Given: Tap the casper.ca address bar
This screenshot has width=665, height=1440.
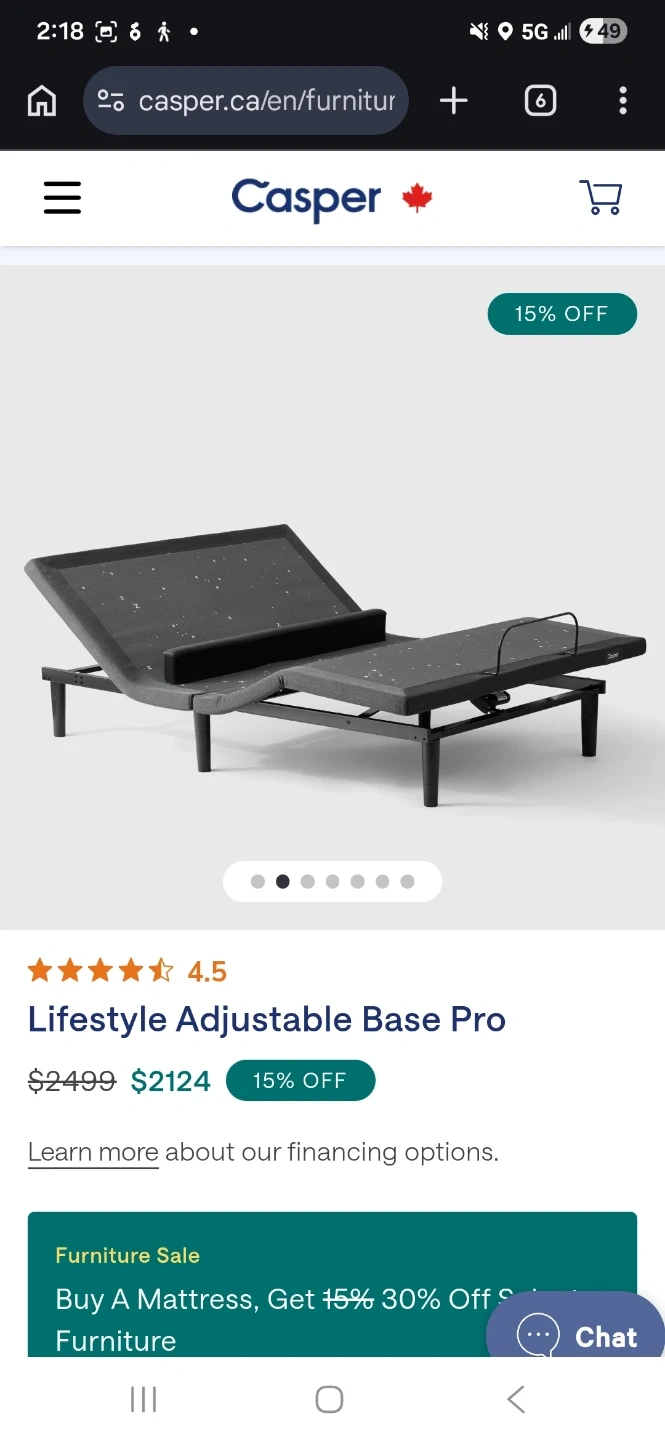Looking at the screenshot, I should tap(246, 100).
